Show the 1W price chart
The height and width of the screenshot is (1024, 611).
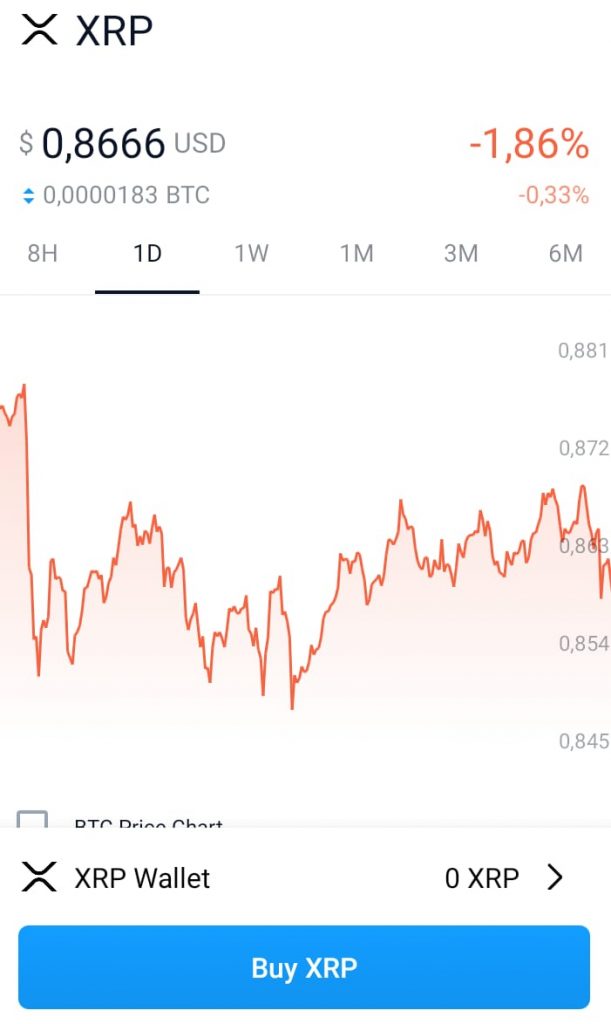pos(251,253)
